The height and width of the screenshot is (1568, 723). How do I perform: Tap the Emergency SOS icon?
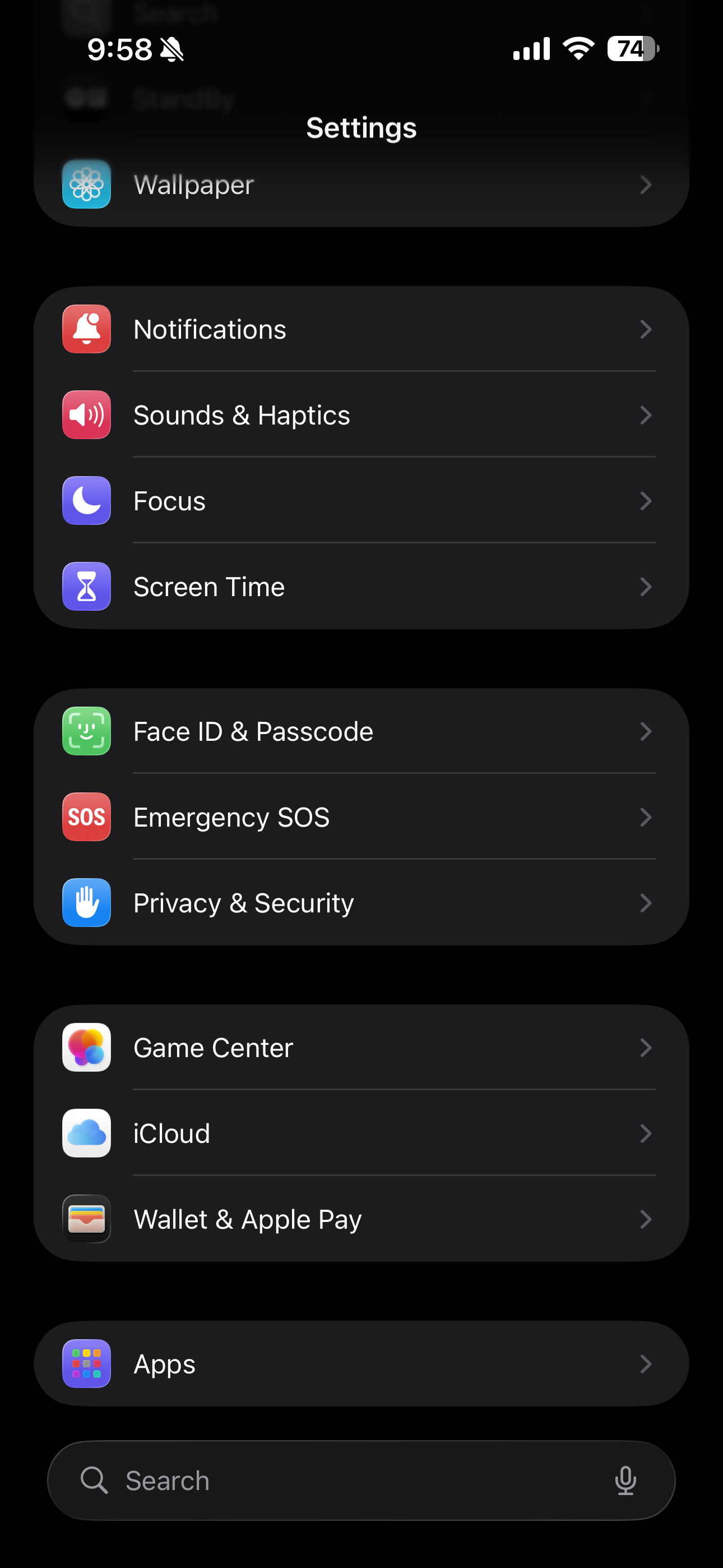[x=86, y=818]
